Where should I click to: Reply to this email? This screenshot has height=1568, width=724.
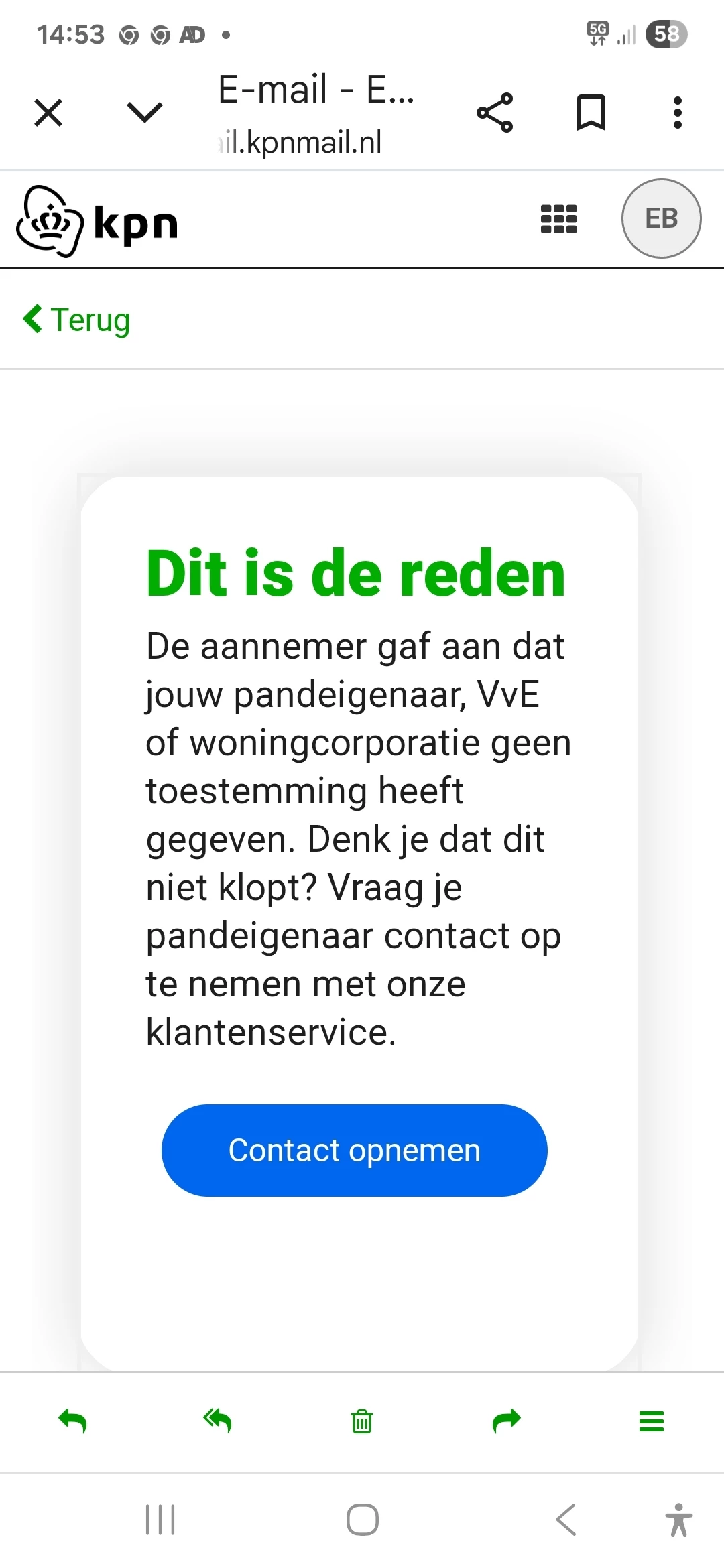pos(72,1421)
